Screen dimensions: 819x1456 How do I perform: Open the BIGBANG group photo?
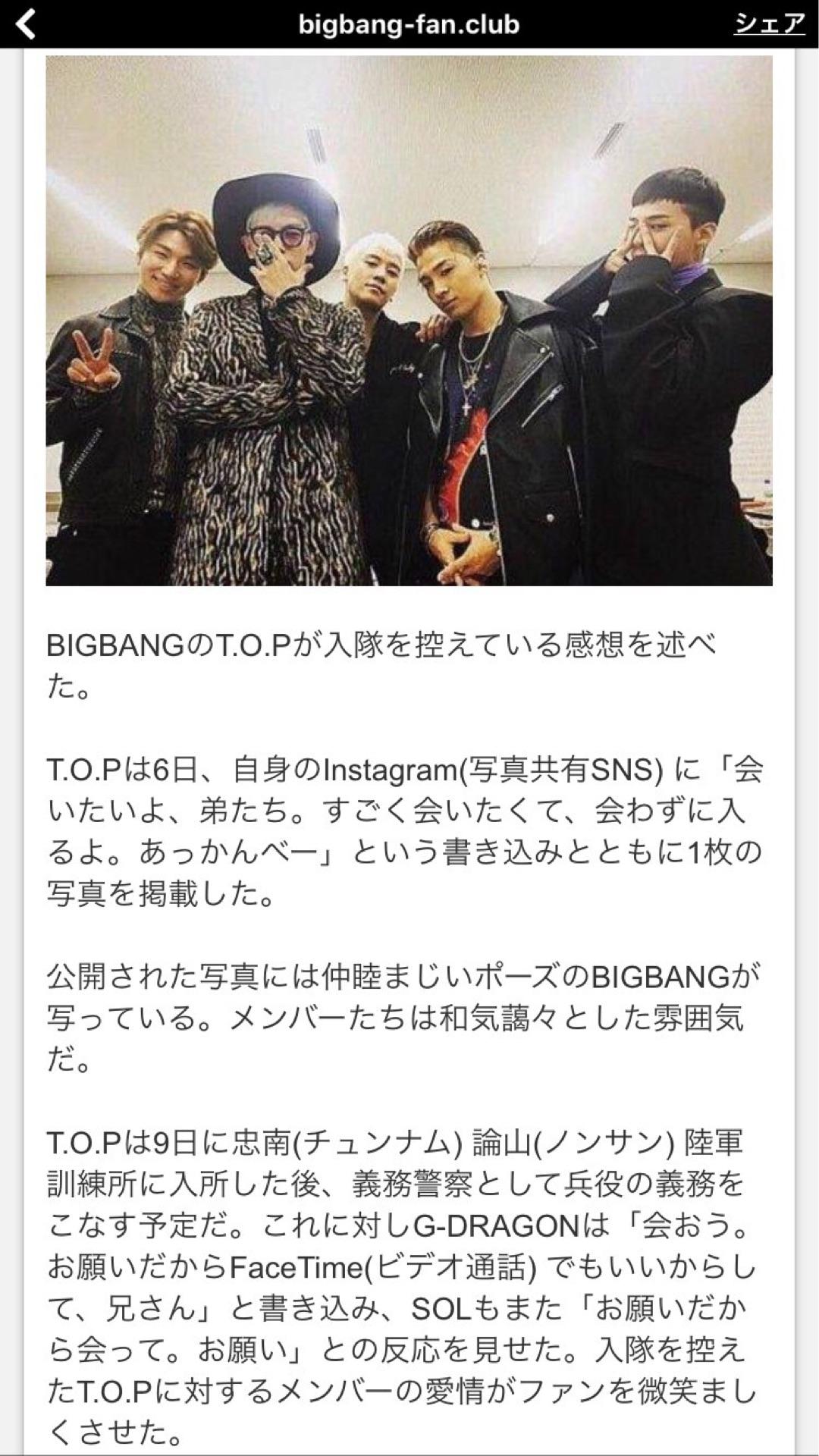point(409,320)
